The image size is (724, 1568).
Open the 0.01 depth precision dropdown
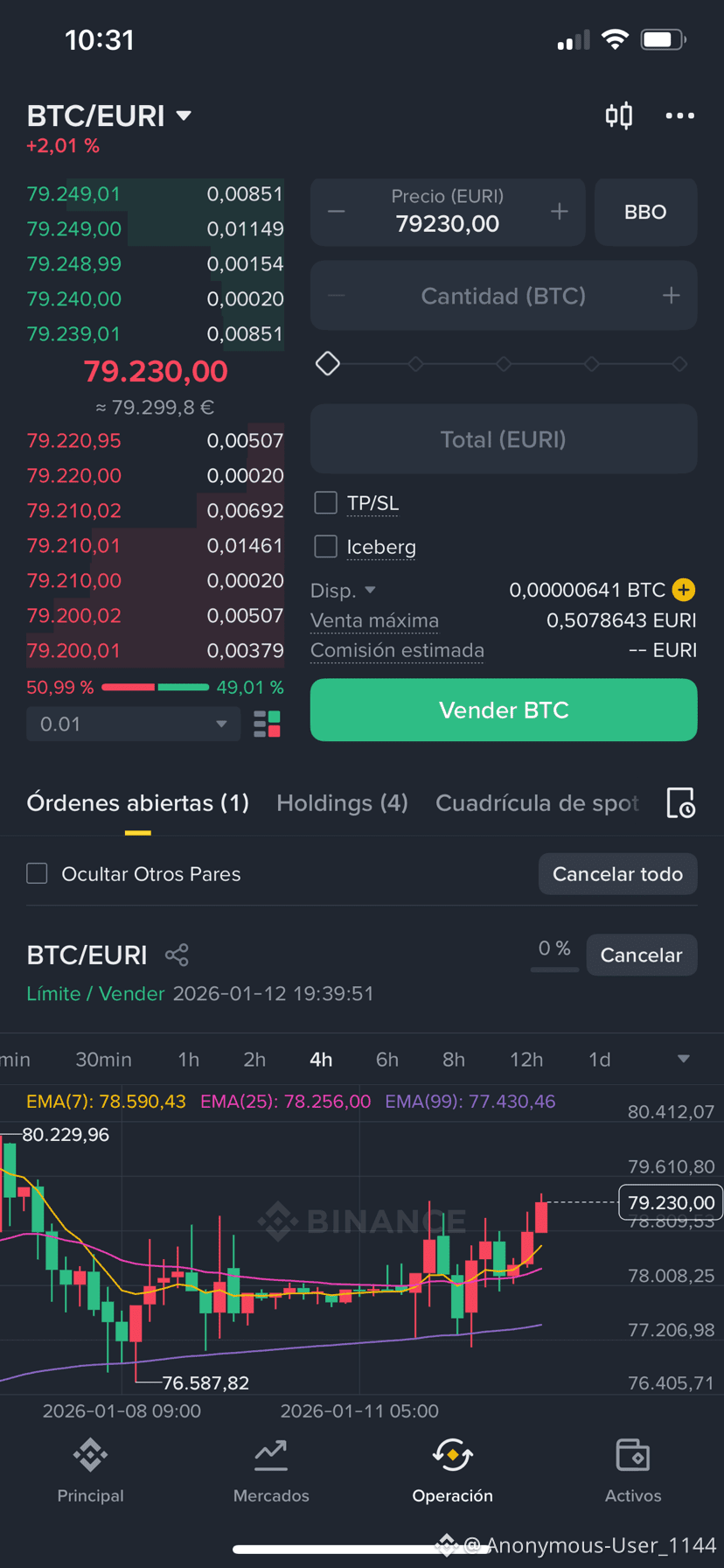click(x=133, y=724)
